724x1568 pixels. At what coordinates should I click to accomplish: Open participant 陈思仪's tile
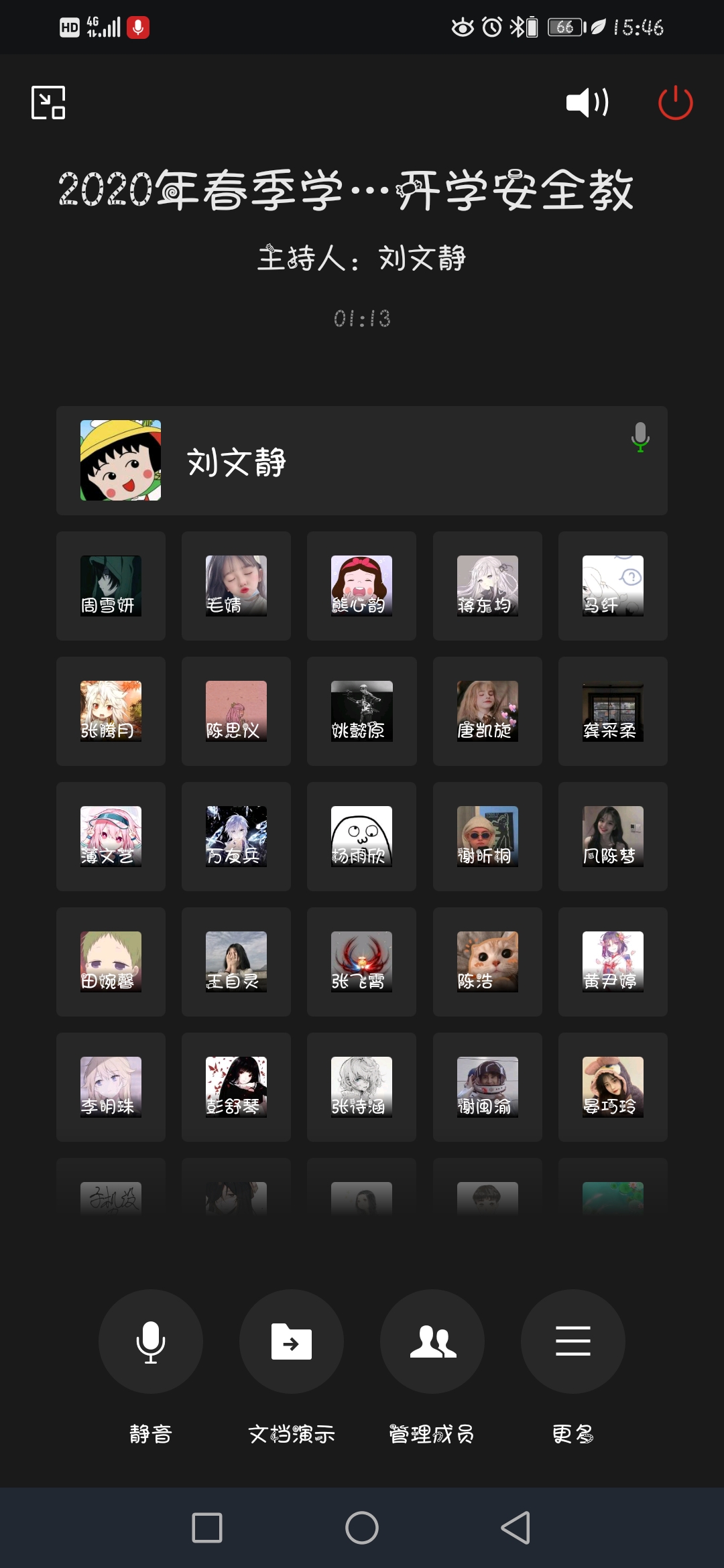point(236,711)
